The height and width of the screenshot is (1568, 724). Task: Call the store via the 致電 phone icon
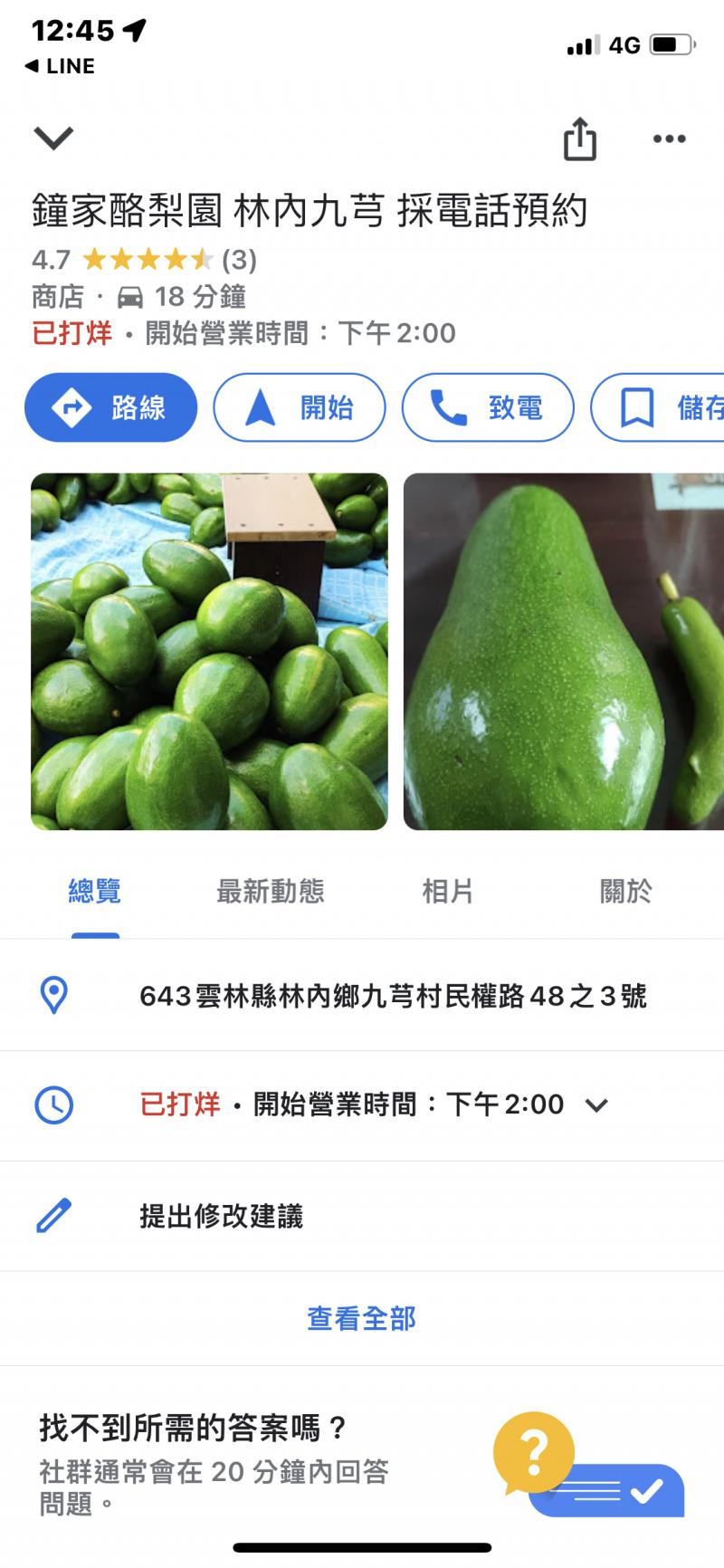point(447,408)
